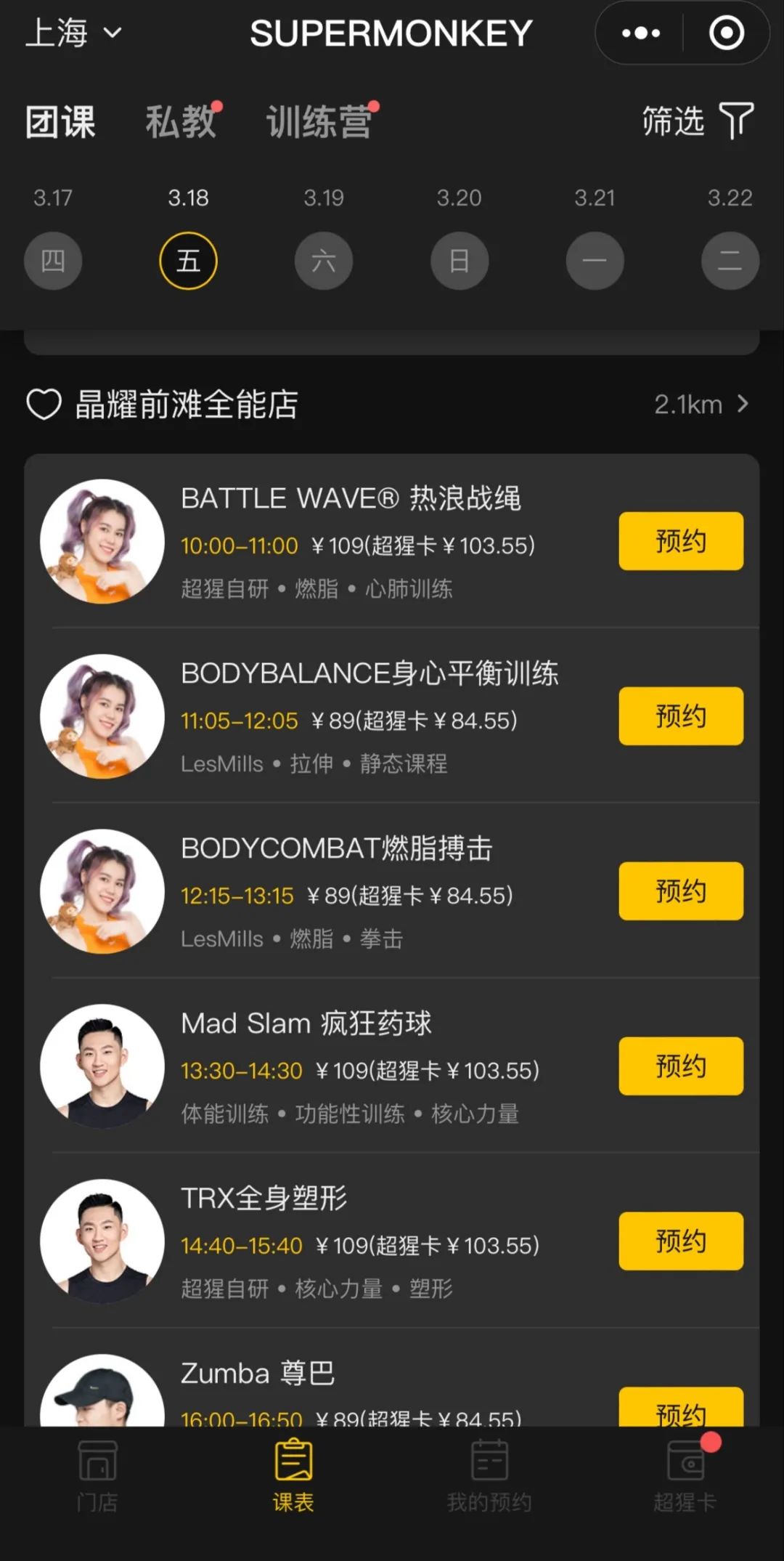This screenshot has width=784, height=1561.
Task: Favorite the 晶耀前滩全能店 store with the heart
Action: tap(44, 405)
